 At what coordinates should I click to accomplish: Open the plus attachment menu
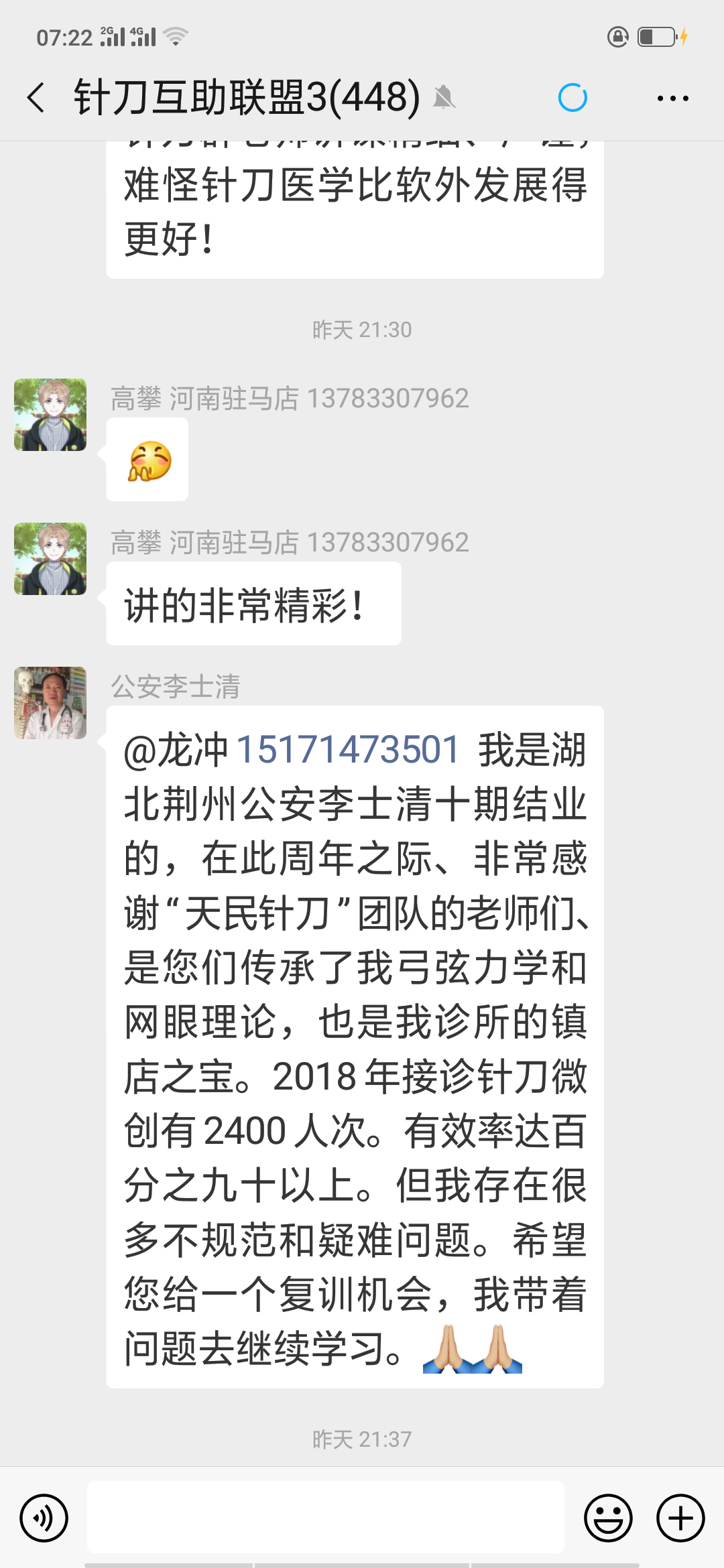[x=680, y=1518]
